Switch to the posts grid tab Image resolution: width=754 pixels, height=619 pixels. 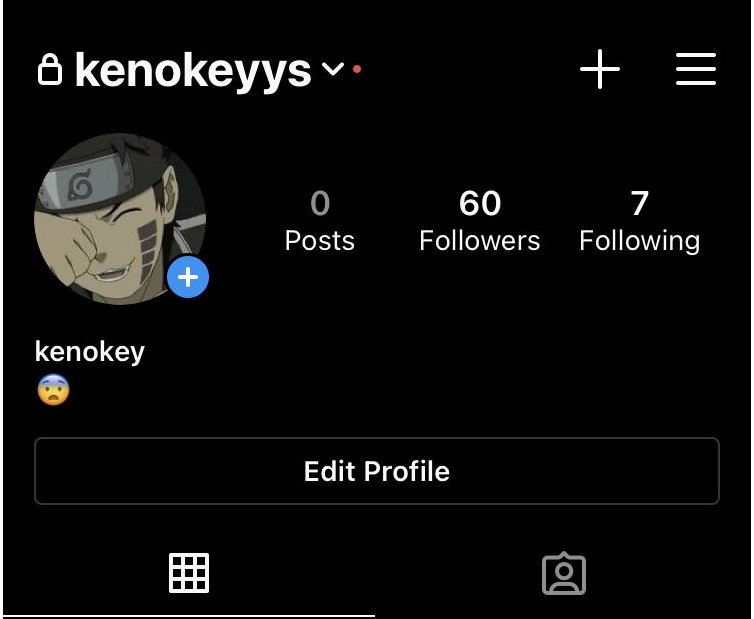point(189,573)
